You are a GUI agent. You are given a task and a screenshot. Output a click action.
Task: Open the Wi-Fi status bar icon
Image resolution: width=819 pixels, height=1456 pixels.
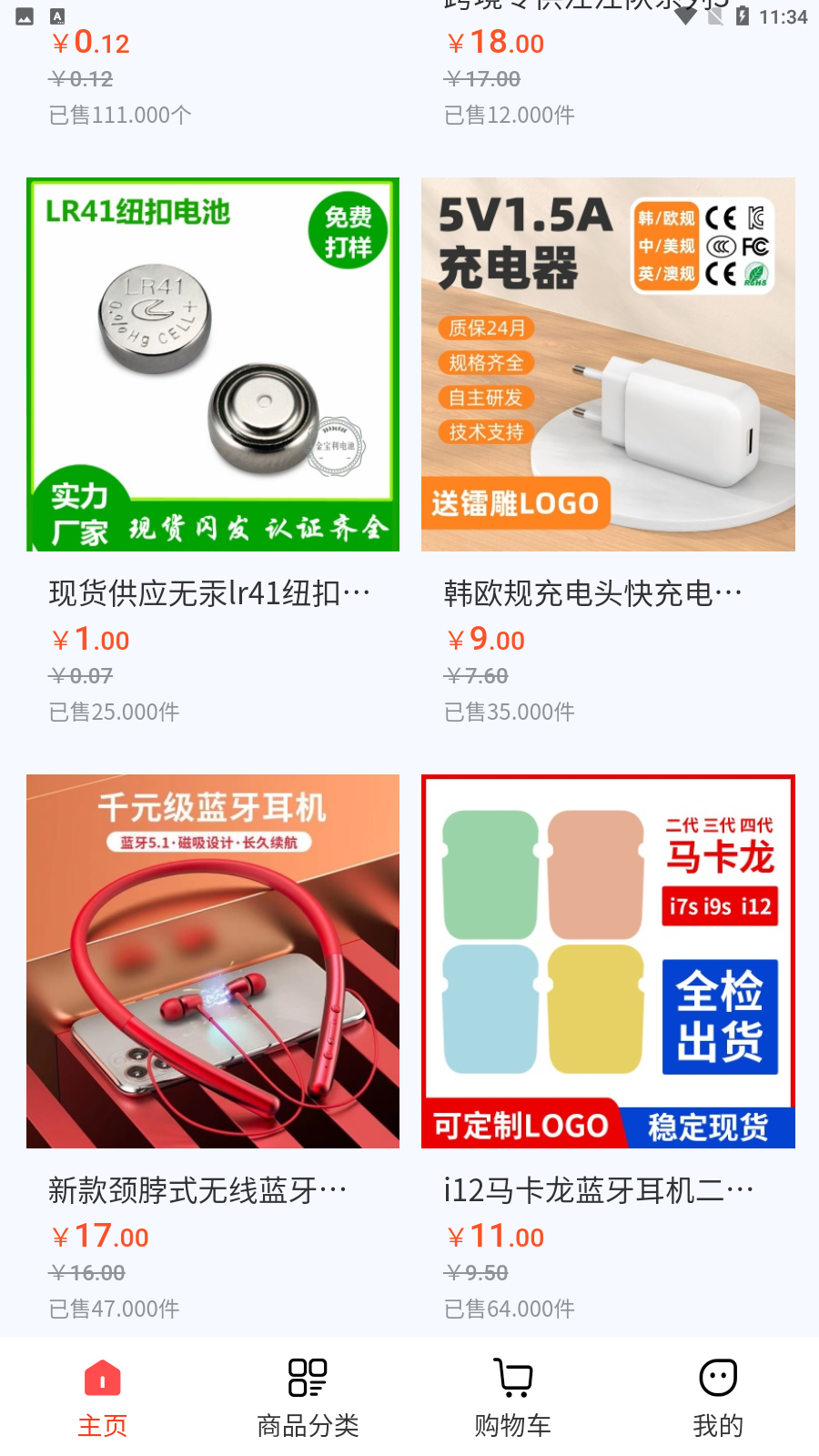[683, 15]
